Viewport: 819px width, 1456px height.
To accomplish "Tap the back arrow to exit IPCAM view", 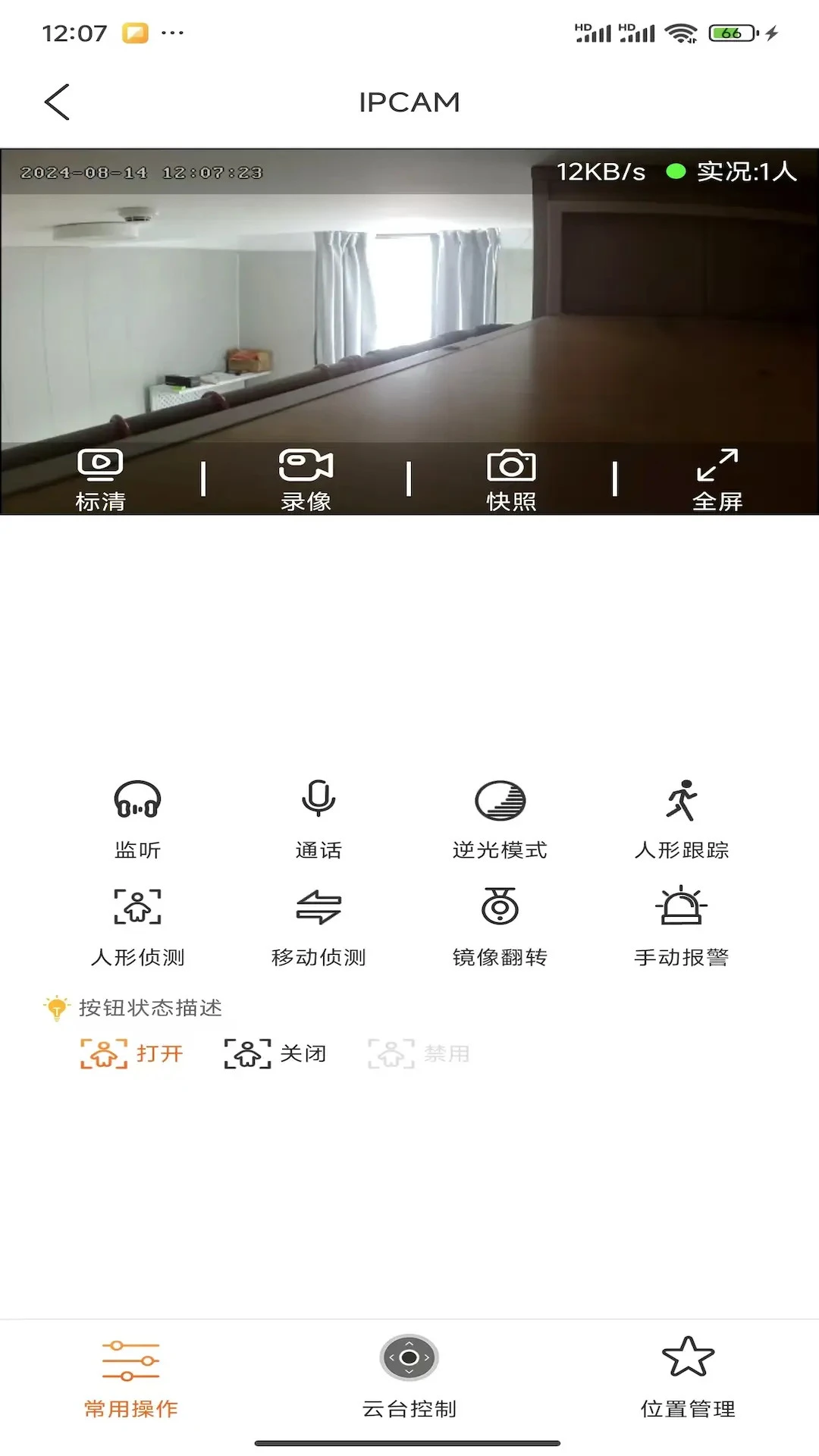I will [x=55, y=102].
